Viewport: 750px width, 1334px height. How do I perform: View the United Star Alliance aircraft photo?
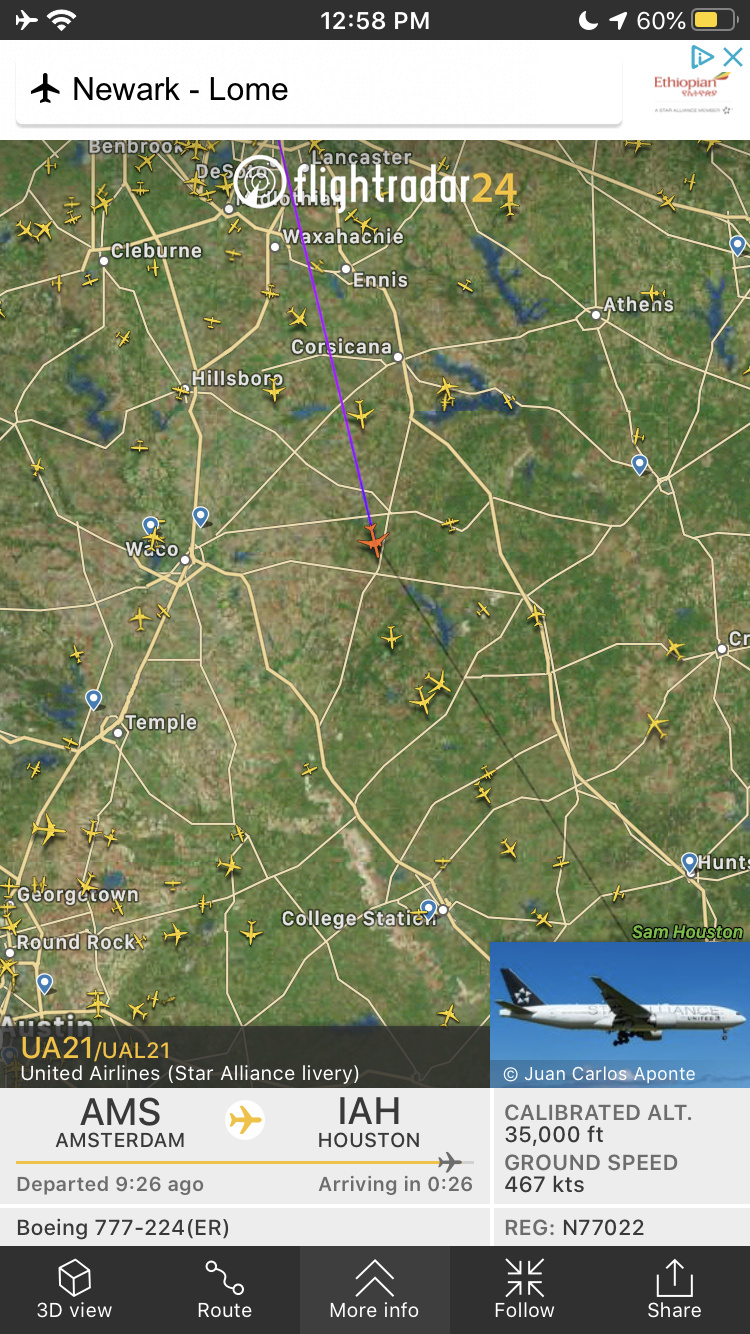click(x=619, y=1013)
